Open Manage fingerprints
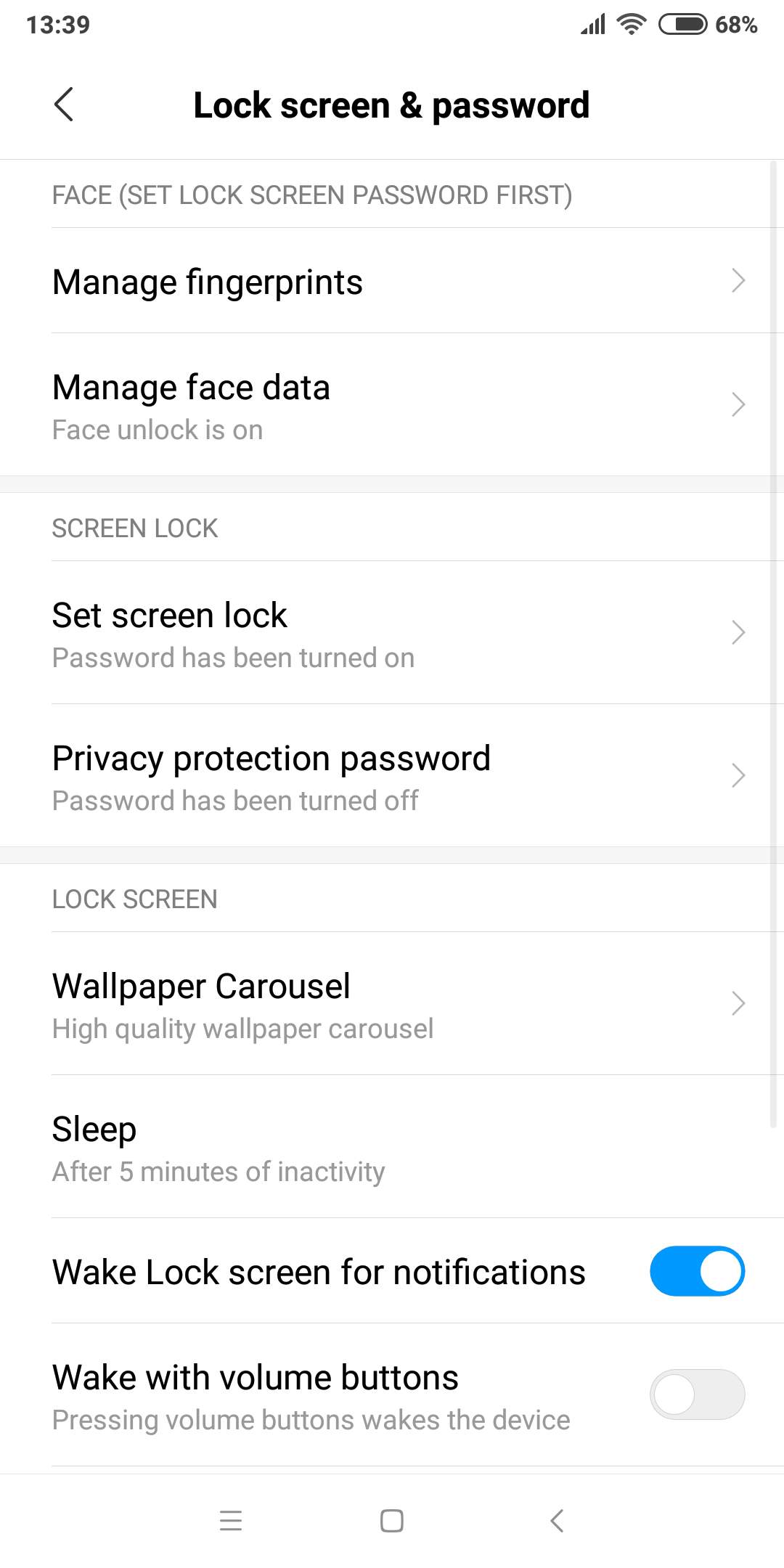This screenshot has height=1568, width=784. coord(392,281)
